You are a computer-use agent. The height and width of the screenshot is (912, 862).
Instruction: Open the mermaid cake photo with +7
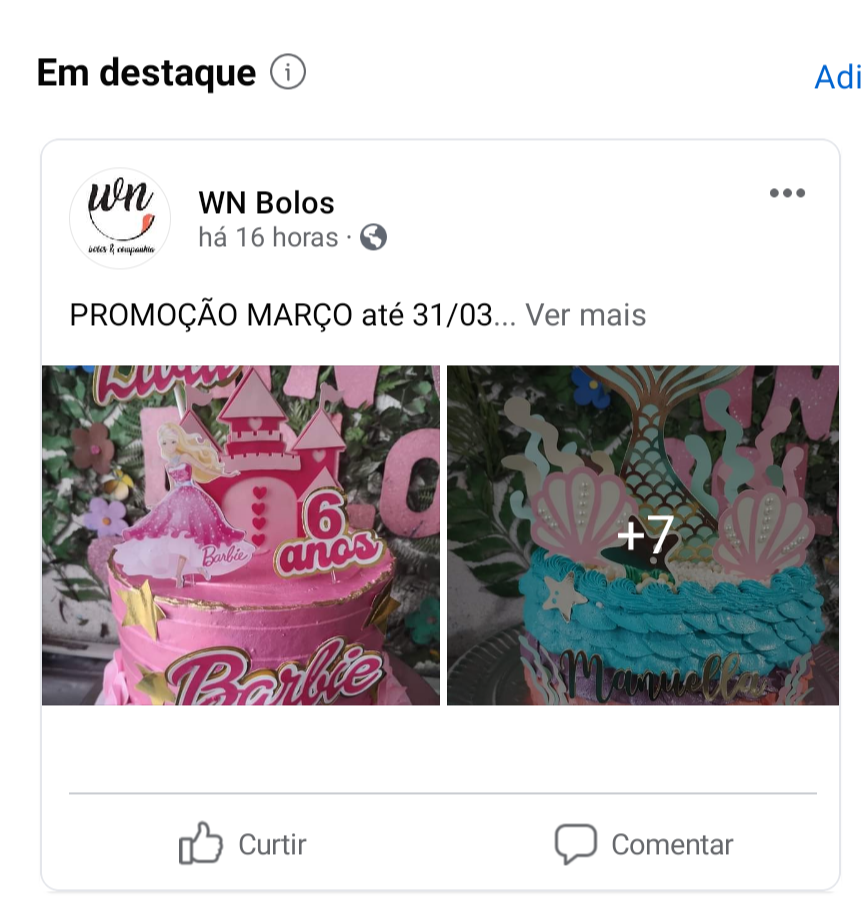pyautogui.click(x=643, y=535)
